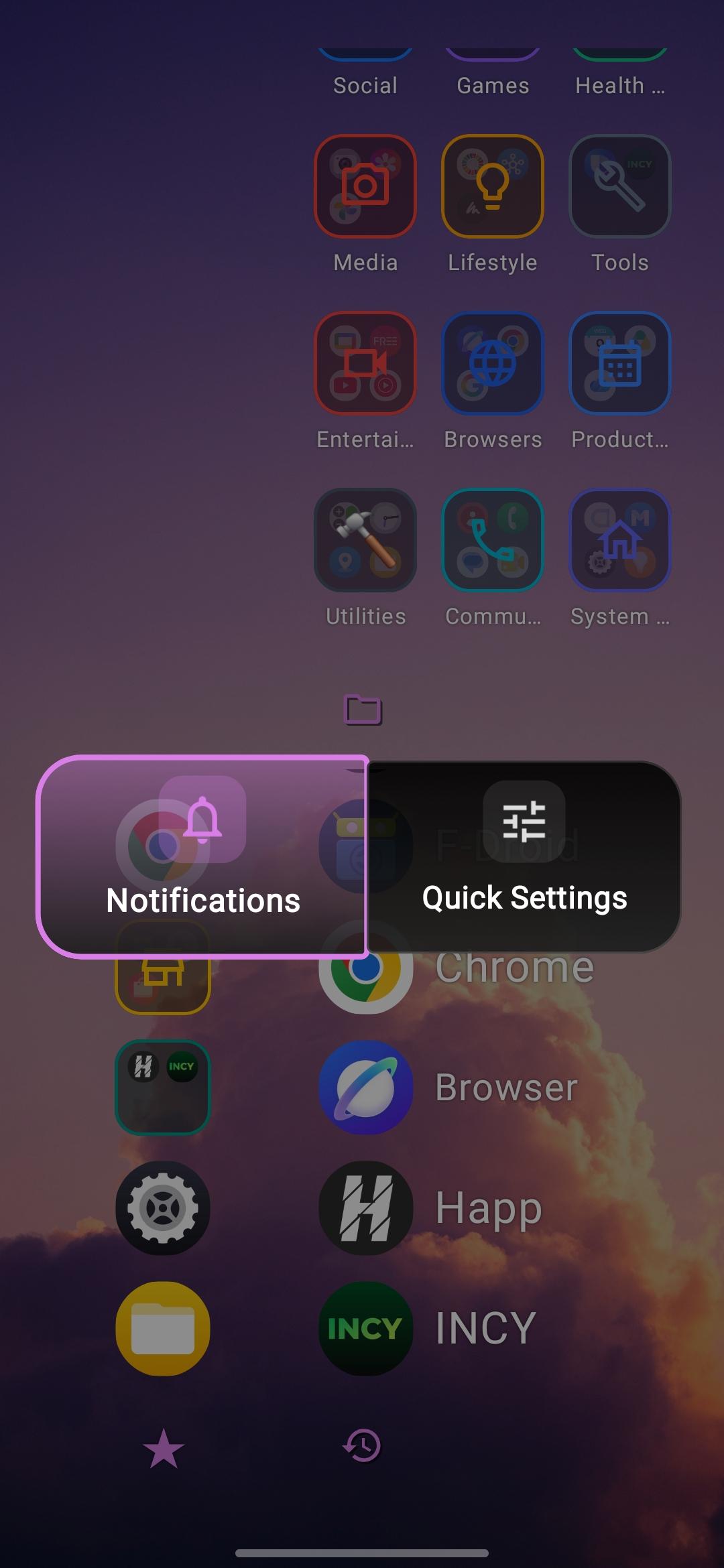Open the yellow file manager icon

coord(163,1329)
